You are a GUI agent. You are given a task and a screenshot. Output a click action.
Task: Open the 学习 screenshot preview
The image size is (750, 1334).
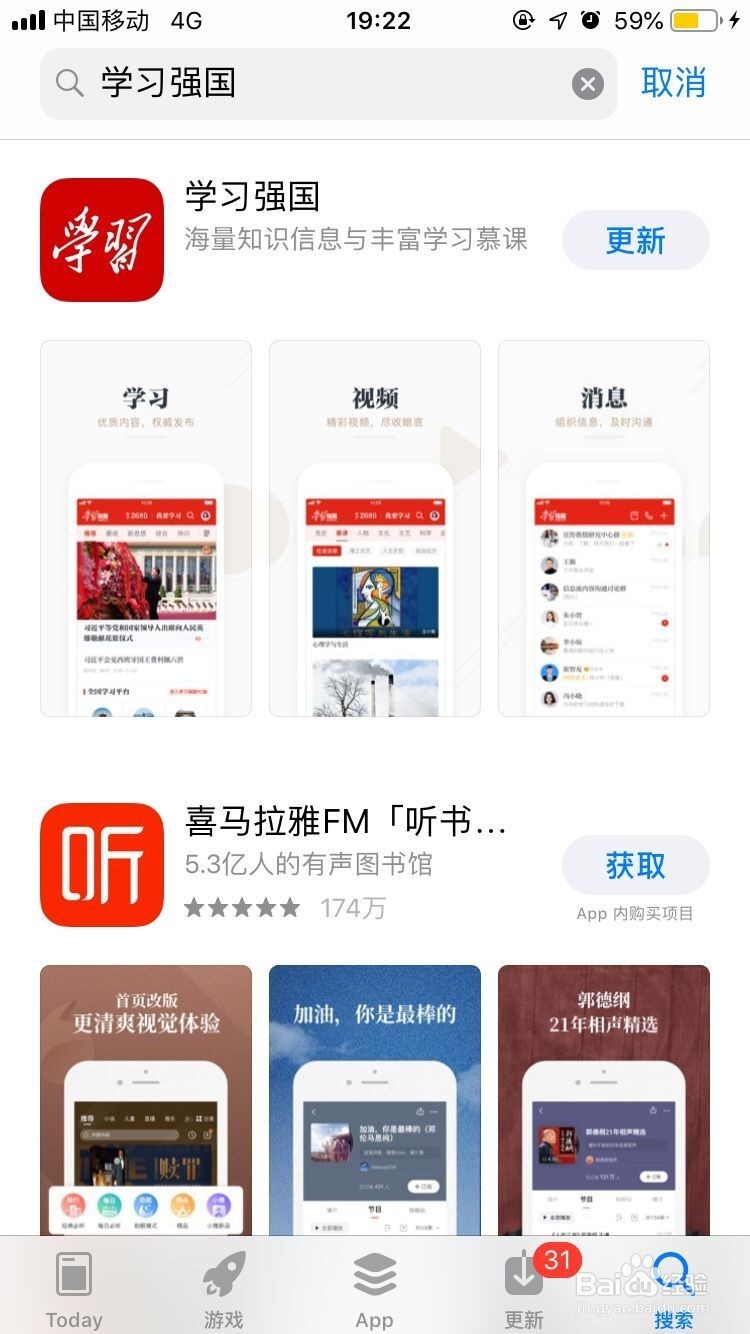[145, 527]
